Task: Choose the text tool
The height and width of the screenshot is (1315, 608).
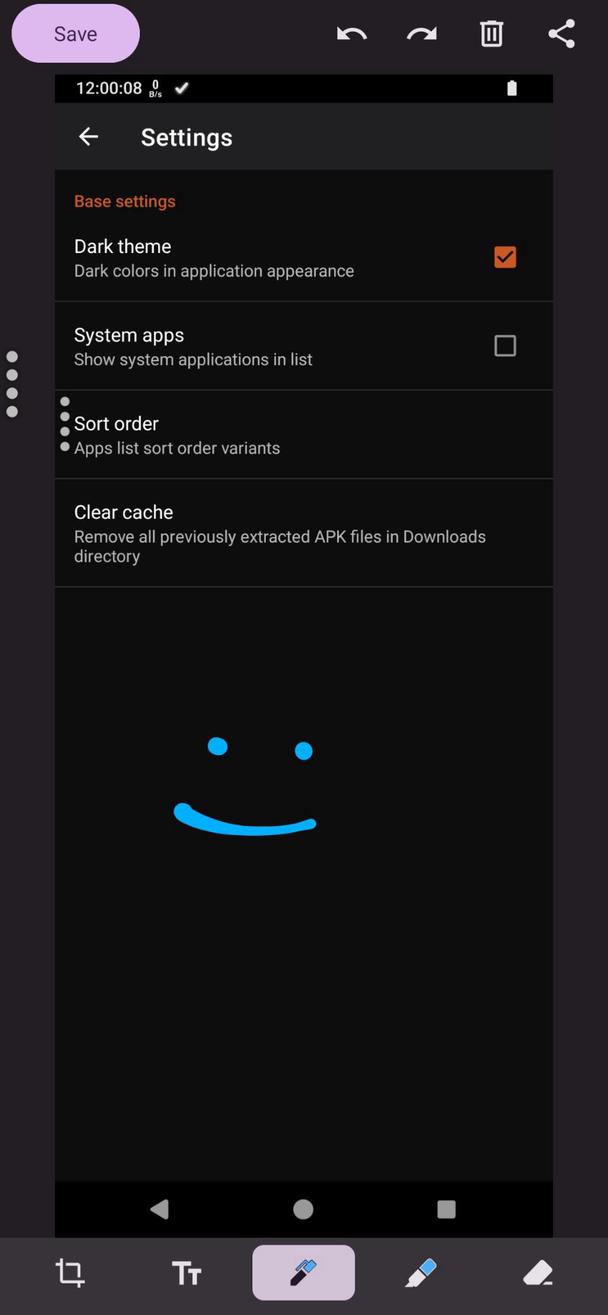Action: coord(186,1272)
